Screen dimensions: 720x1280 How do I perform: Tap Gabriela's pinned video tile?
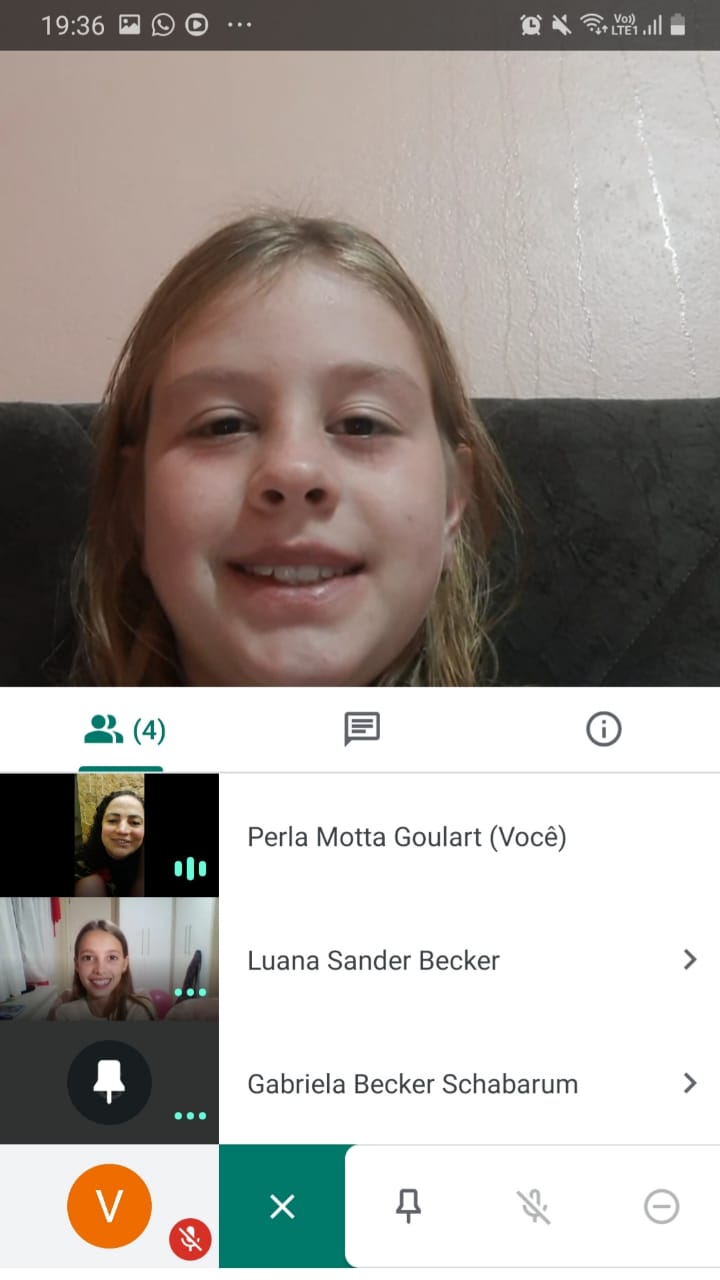[x=109, y=1083]
